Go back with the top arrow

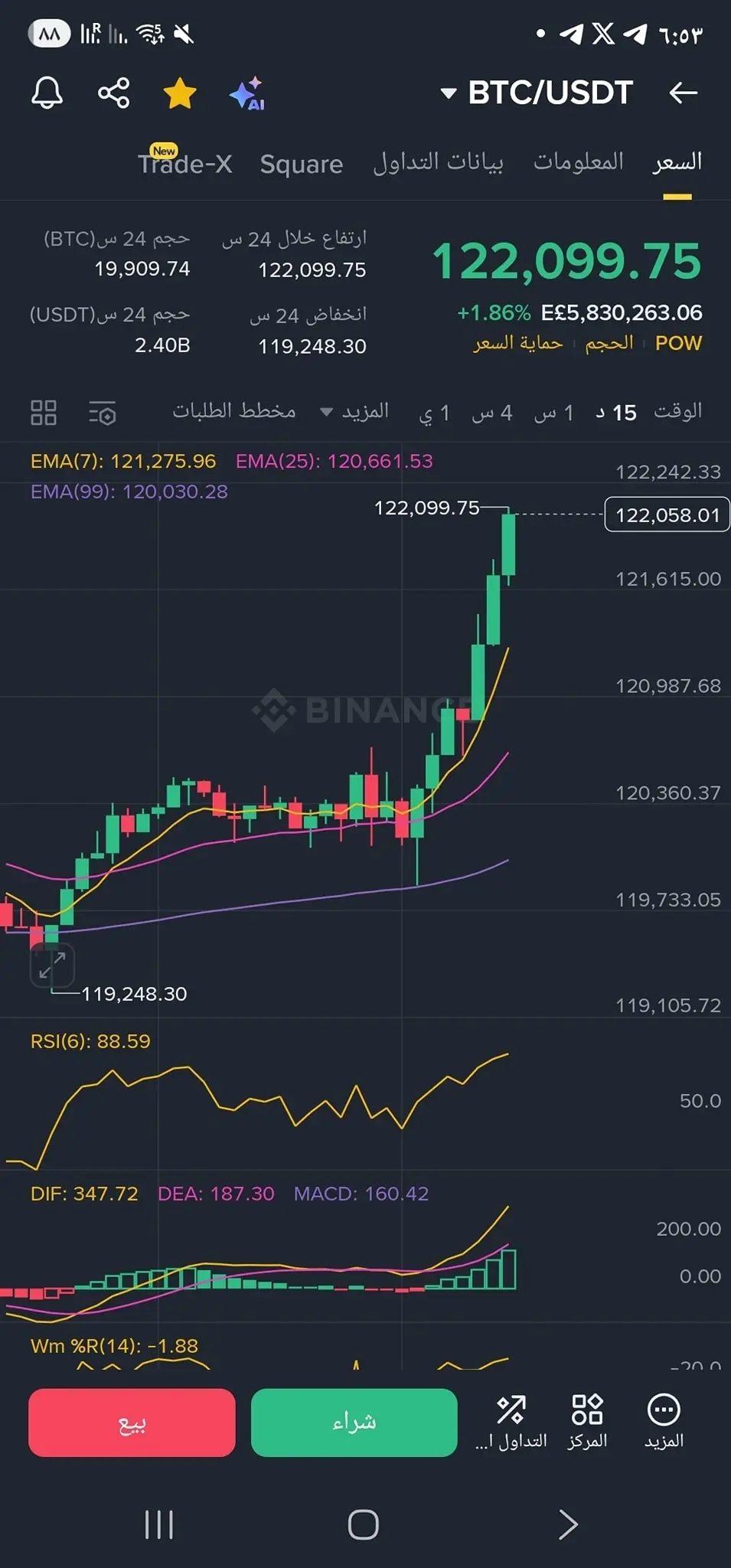(x=683, y=93)
